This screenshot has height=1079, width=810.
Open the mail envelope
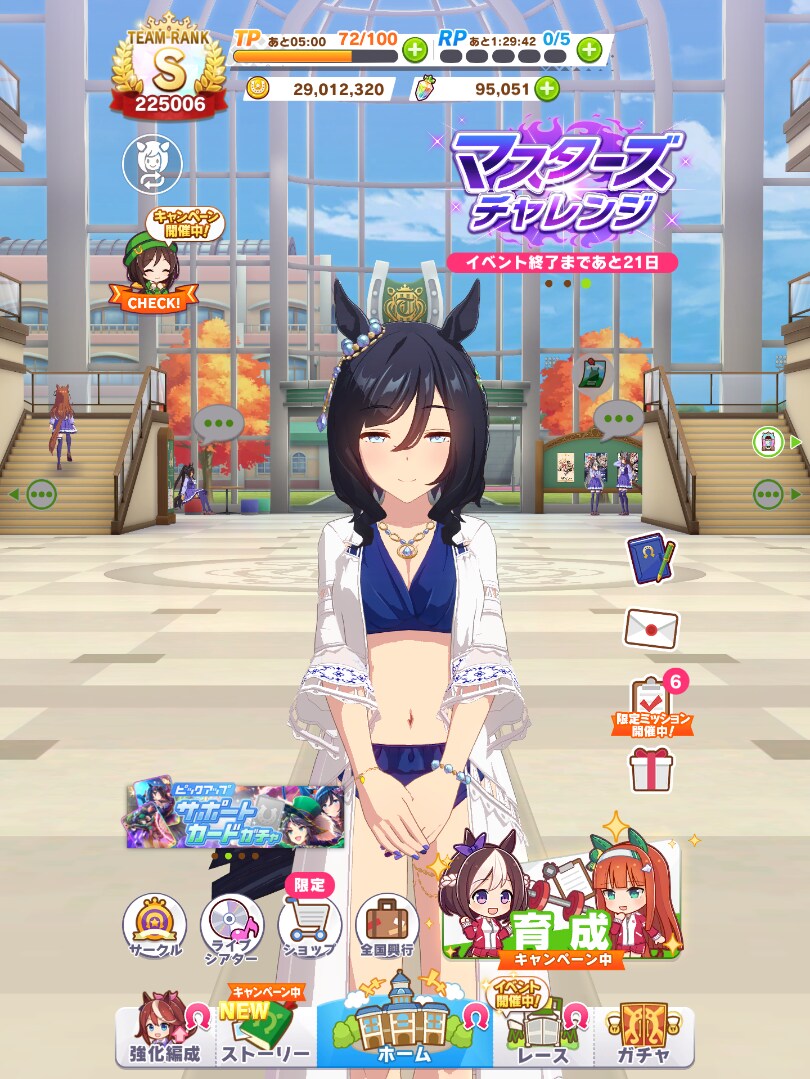651,628
